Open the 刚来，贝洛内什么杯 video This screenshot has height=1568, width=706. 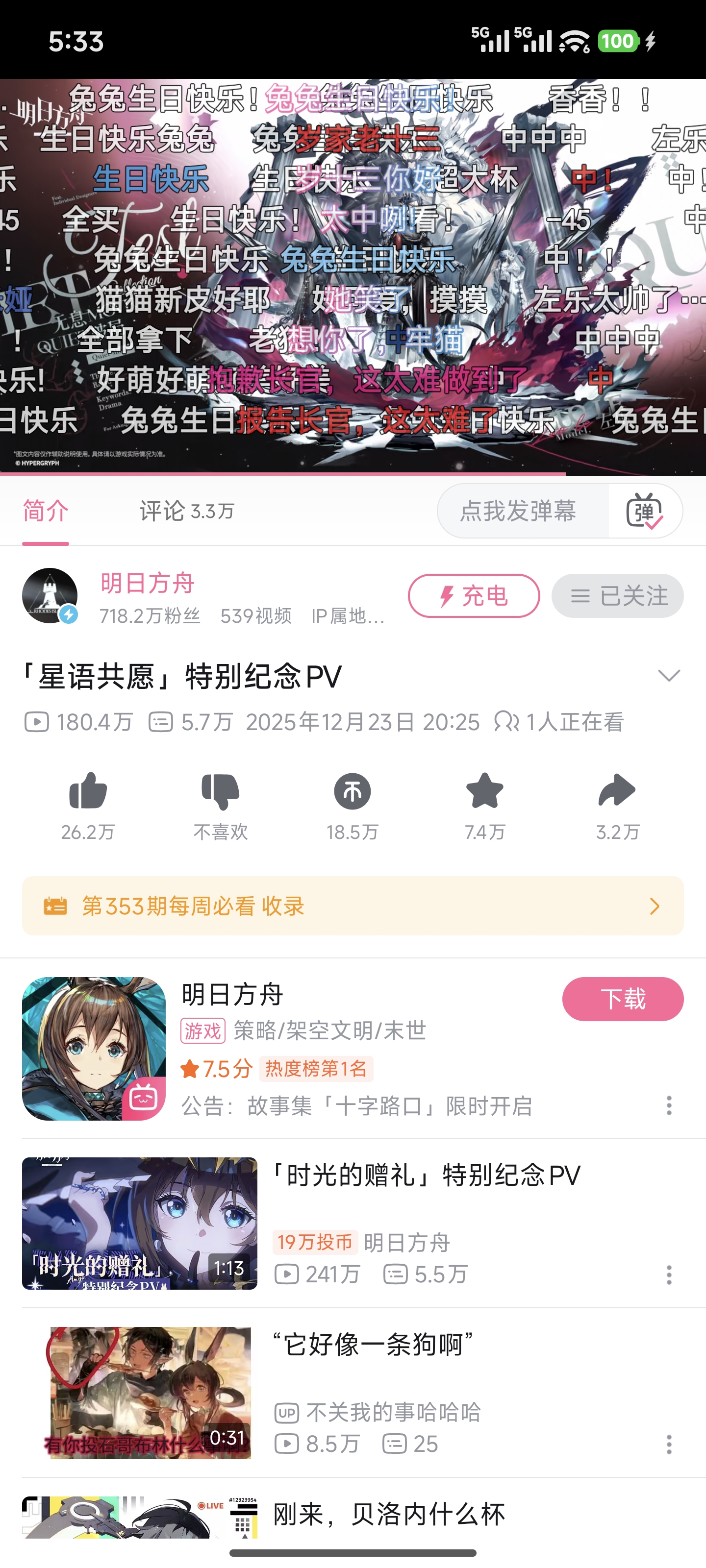coord(389,1515)
